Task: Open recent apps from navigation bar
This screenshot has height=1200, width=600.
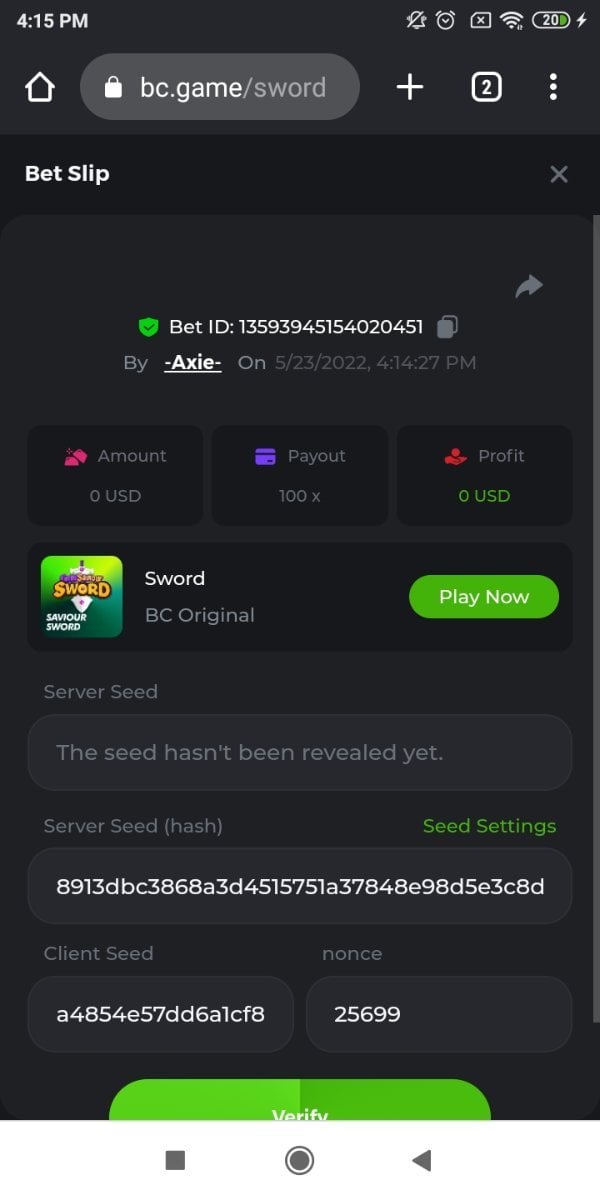Action: point(175,1160)
